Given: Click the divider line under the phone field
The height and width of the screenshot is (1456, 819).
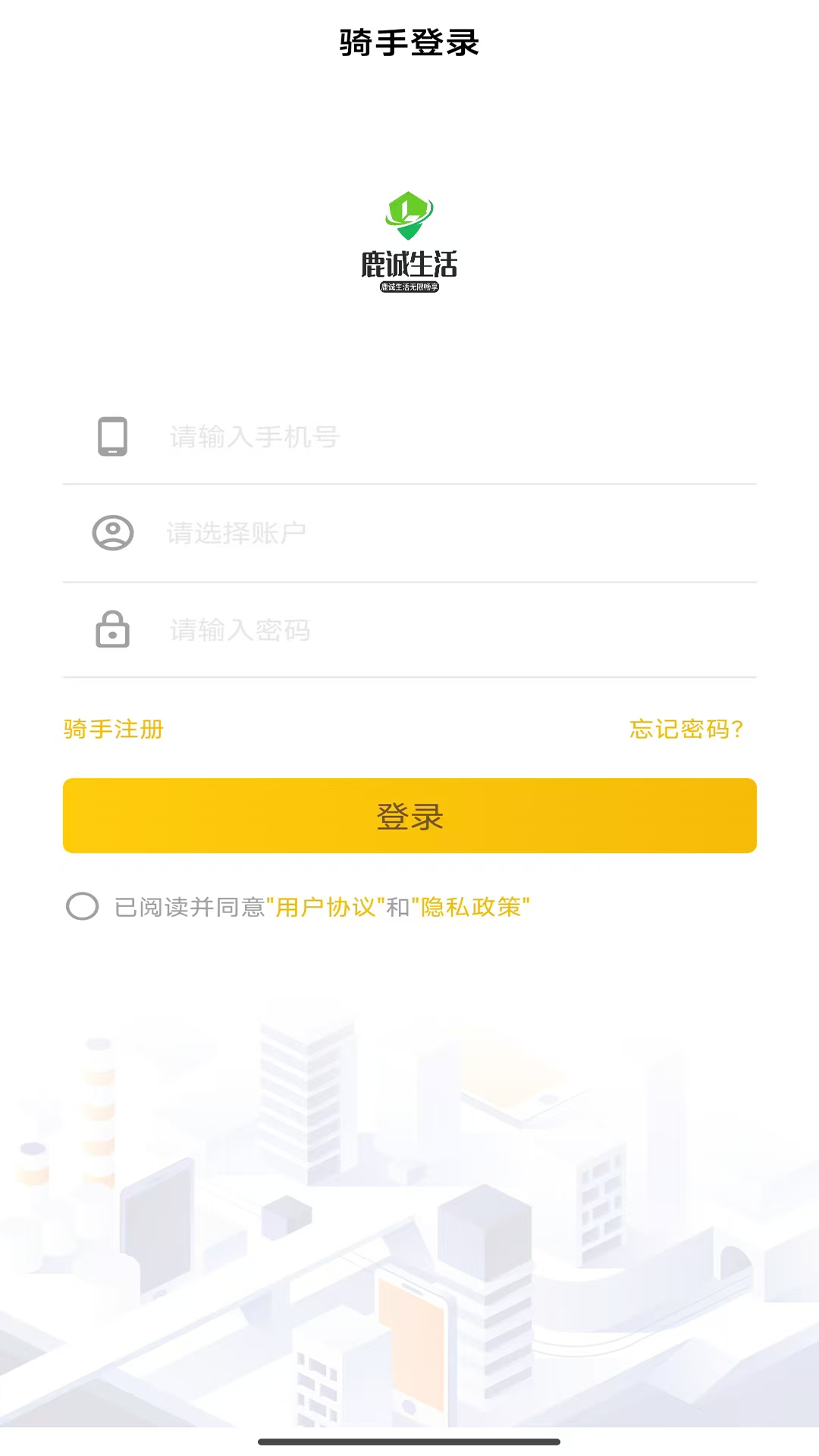Looking at the screenshot, I should (409, 484).
